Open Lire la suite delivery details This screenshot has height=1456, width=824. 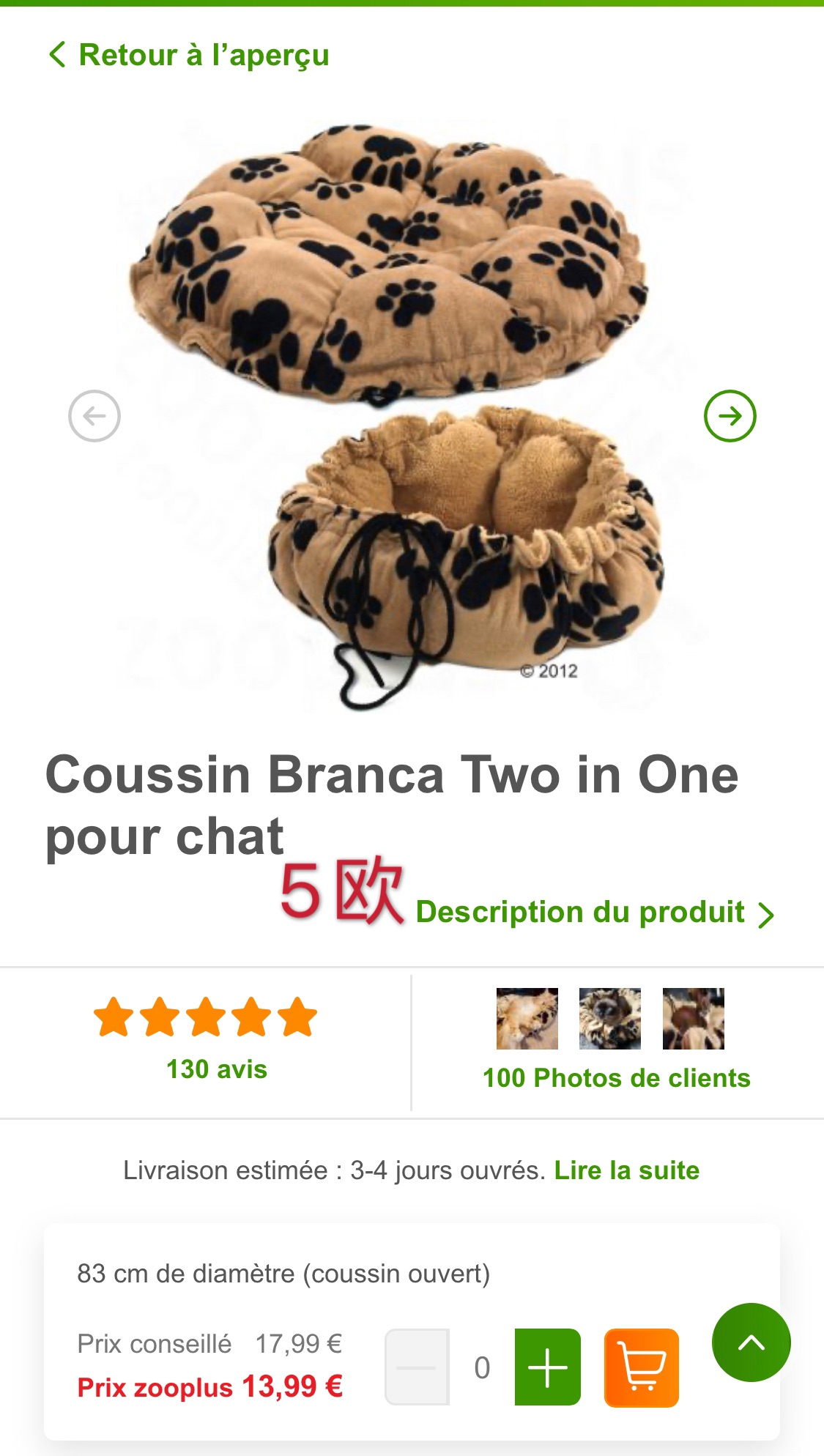tap(626, 1170)
